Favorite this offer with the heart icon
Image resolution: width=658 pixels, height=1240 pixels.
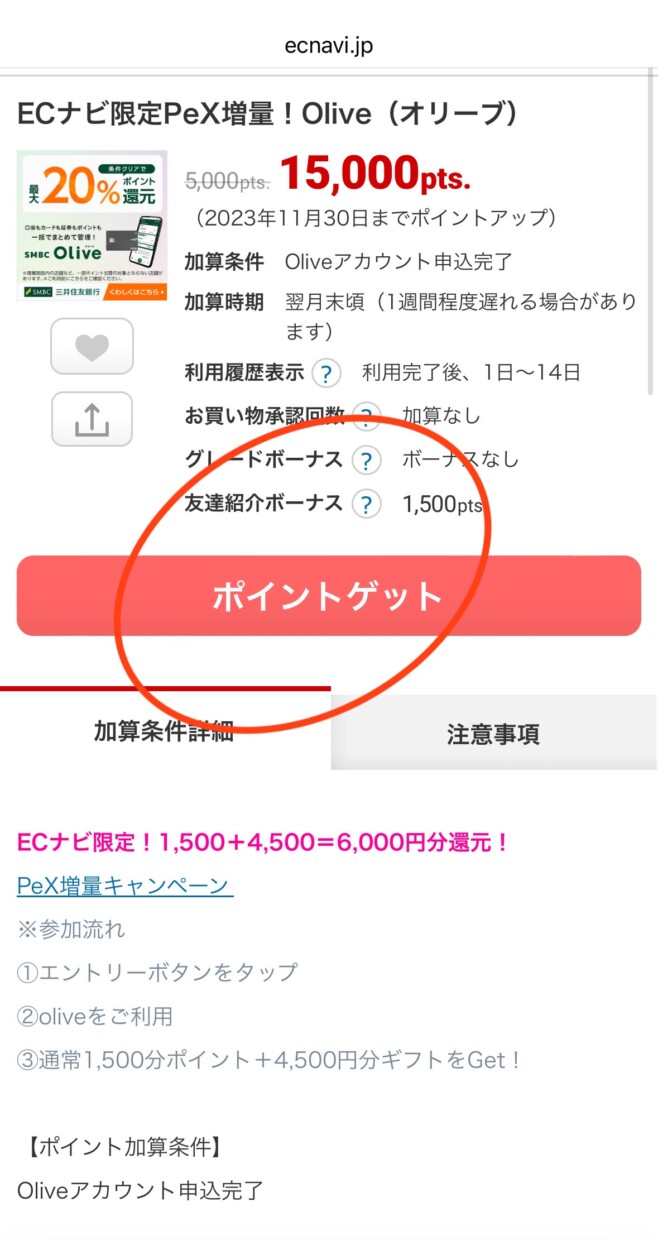tap(92, 347)
